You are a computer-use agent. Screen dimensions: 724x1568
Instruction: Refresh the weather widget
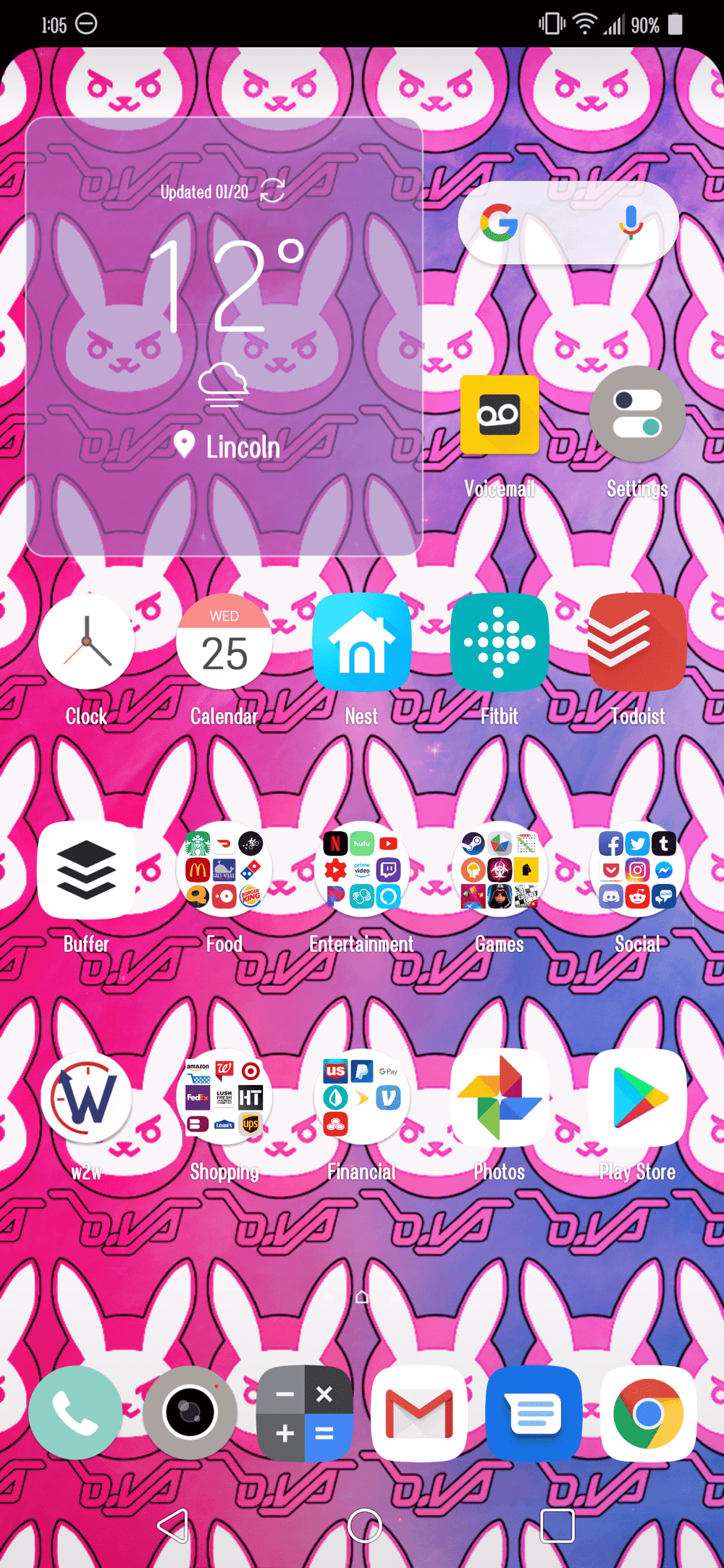coord(273,191)
